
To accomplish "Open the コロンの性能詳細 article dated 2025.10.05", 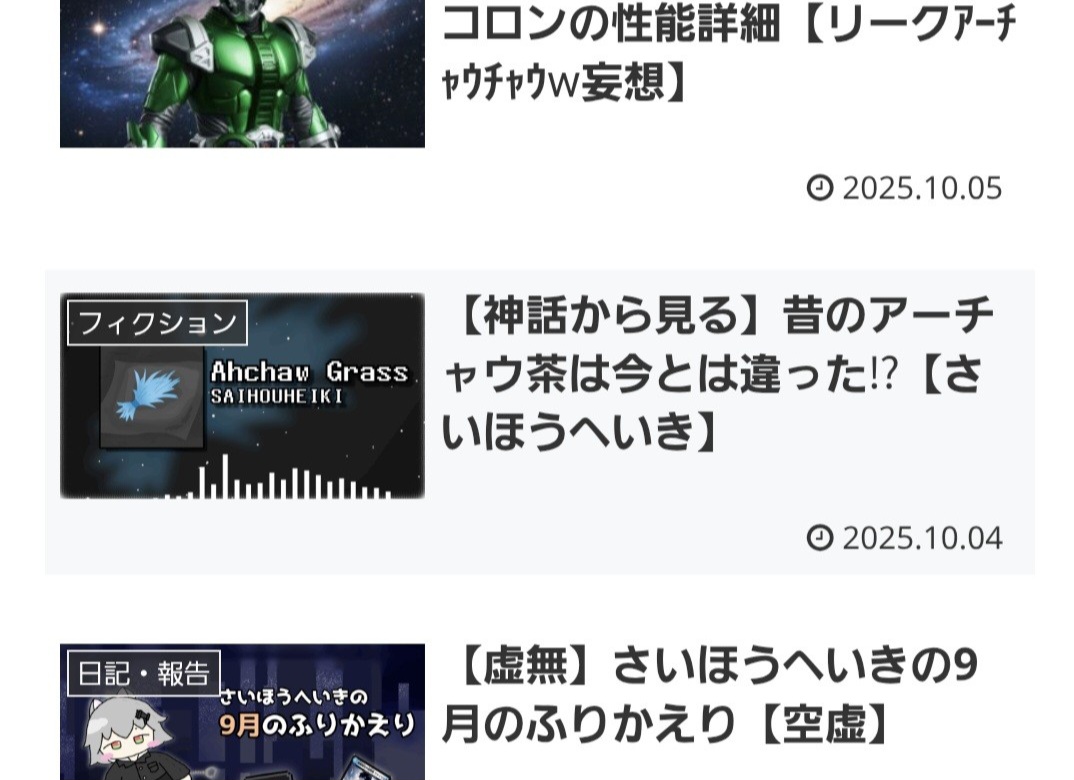I will [x=727, y=50].
